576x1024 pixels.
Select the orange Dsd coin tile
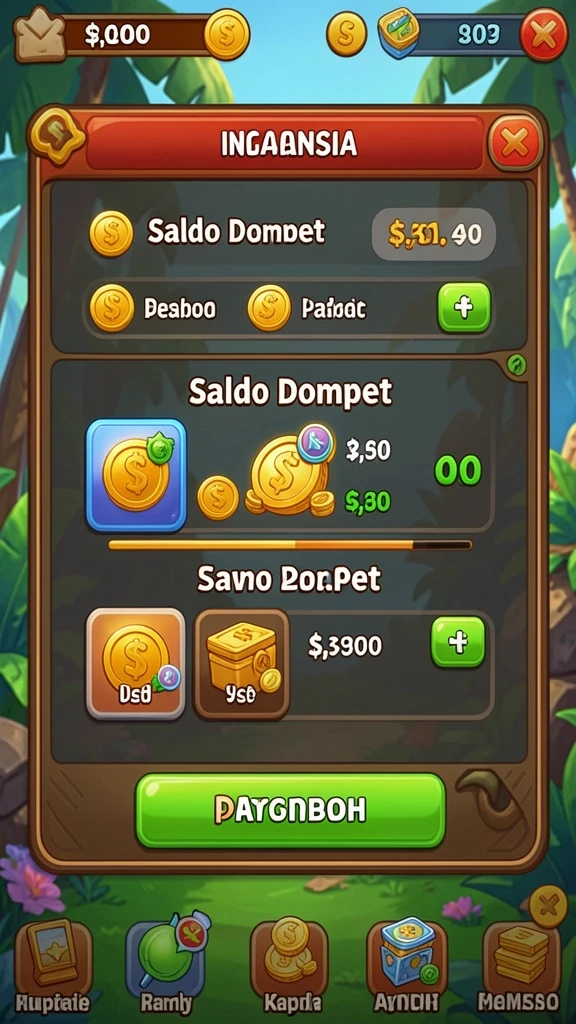pyautogui.click(x=136, y=664)
